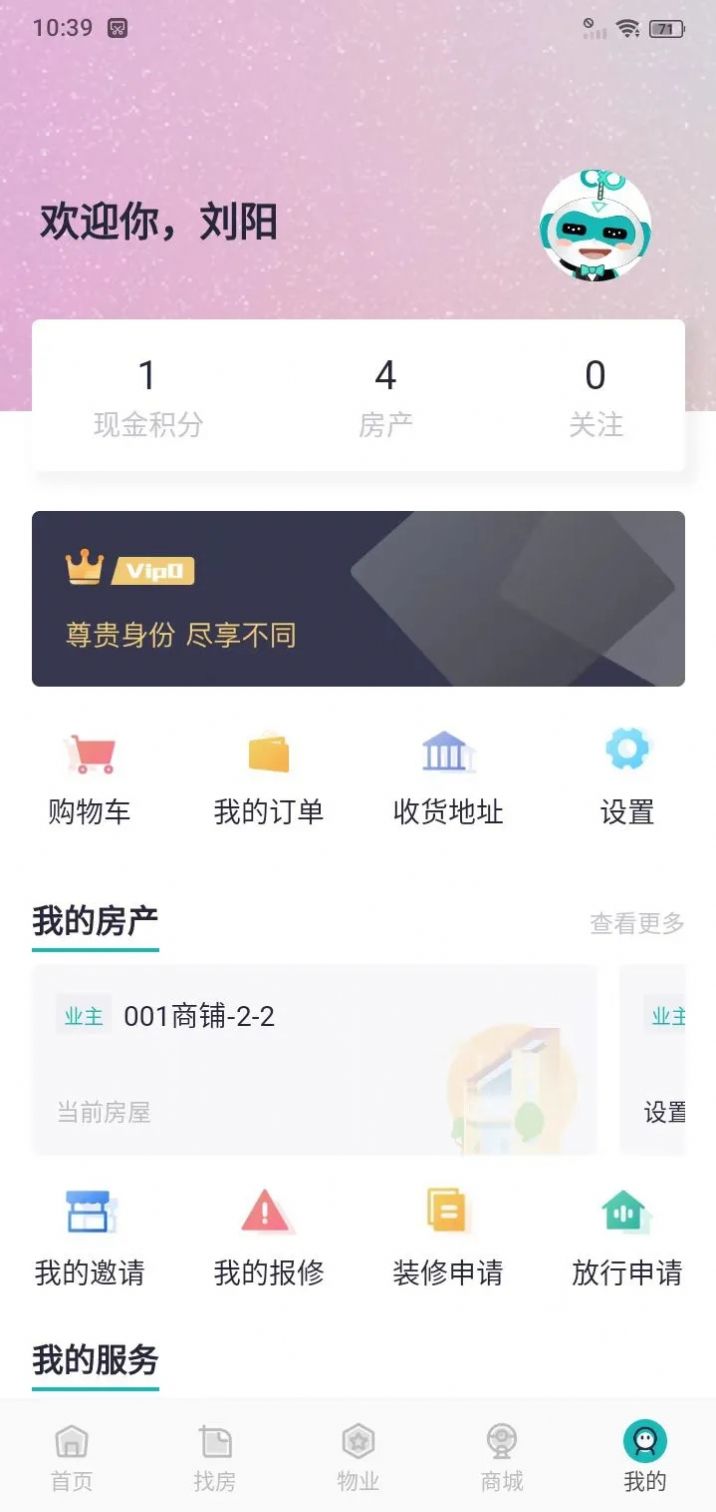This screenshot has height=1512, width=716.
Task: Open the 001商铺-2-2 property card
Action: tap(314, 1059)
